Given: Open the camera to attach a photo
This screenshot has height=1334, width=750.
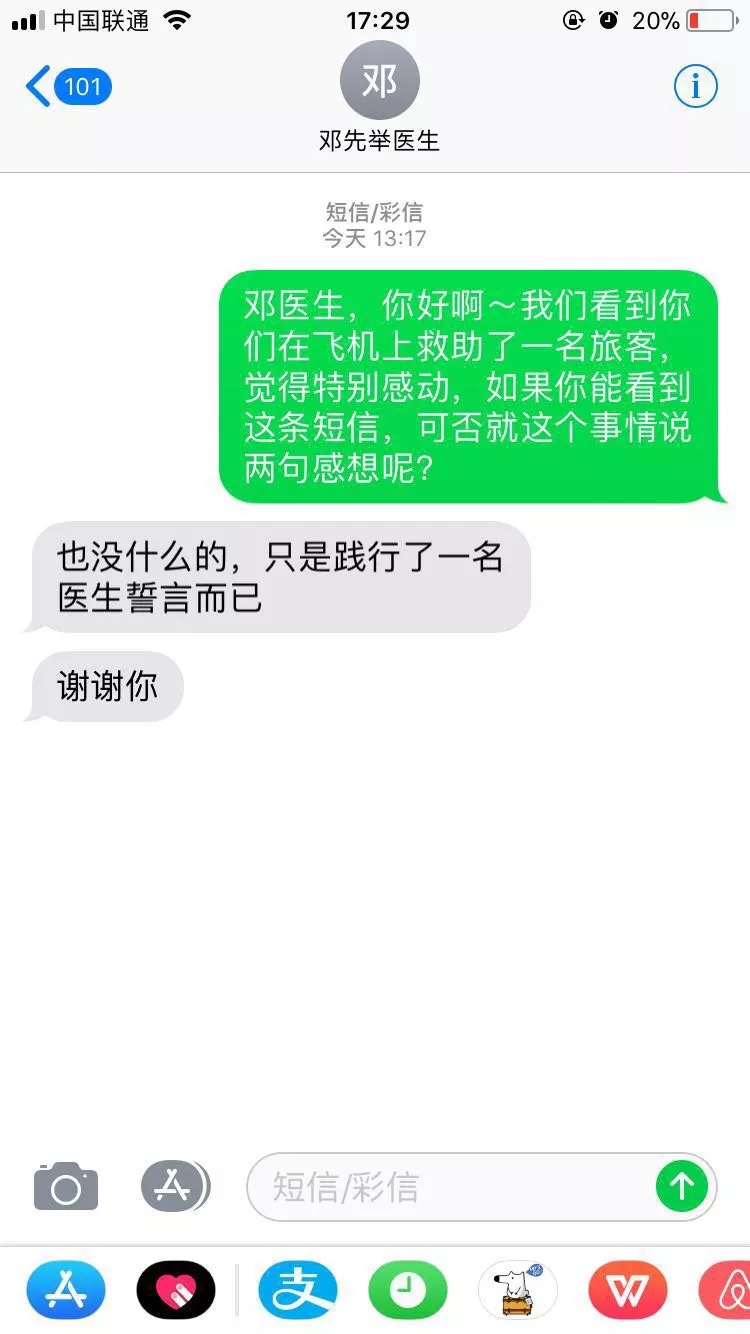Looking at the screenshot, I should click(x=66, y=1187).
